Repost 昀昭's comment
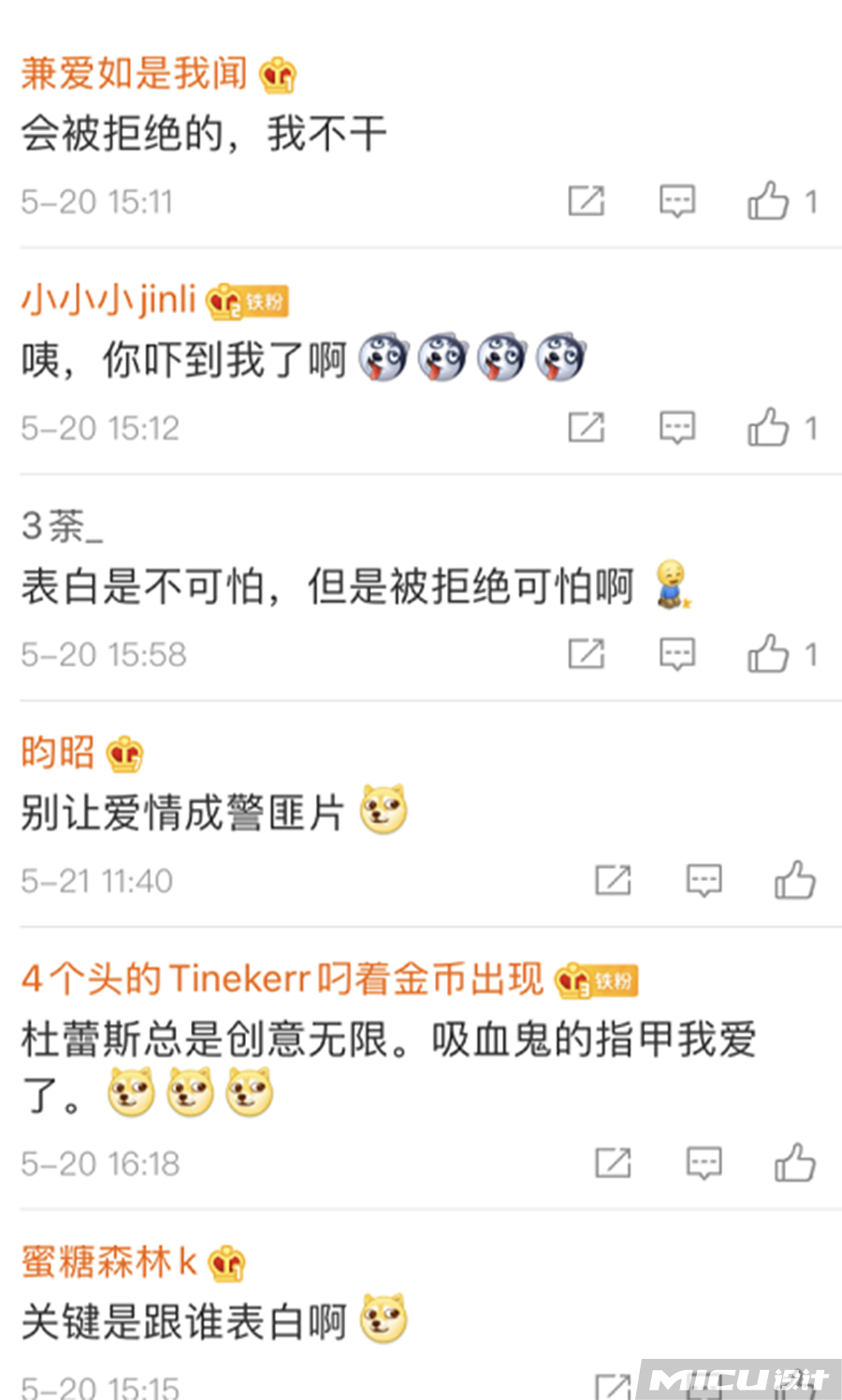Viewport: 842px width, 1400px height. tap(614, 880)
